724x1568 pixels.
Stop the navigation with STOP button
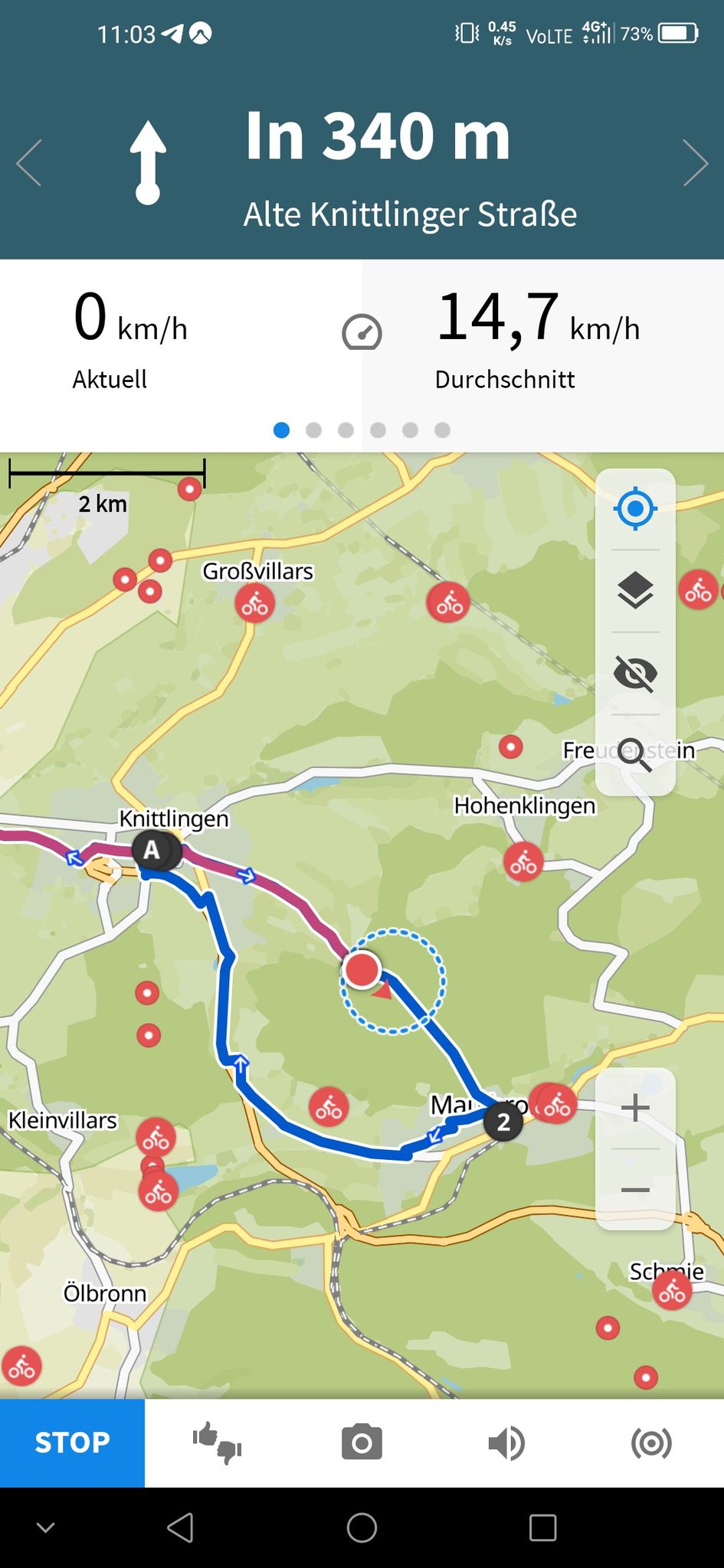(x=72, y=1442)
